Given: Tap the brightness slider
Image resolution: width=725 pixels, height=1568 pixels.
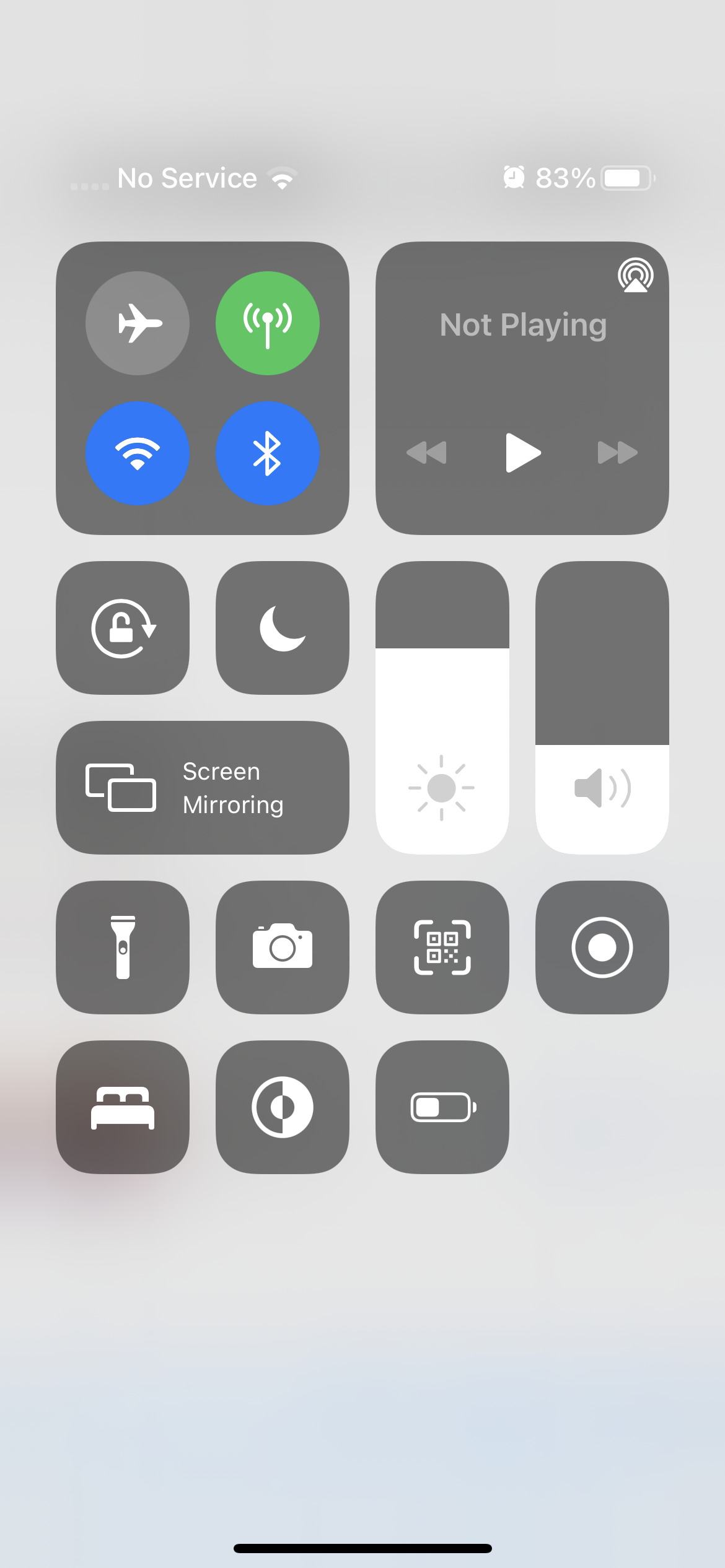Looking at the screenshot, I should pos(442,708).
